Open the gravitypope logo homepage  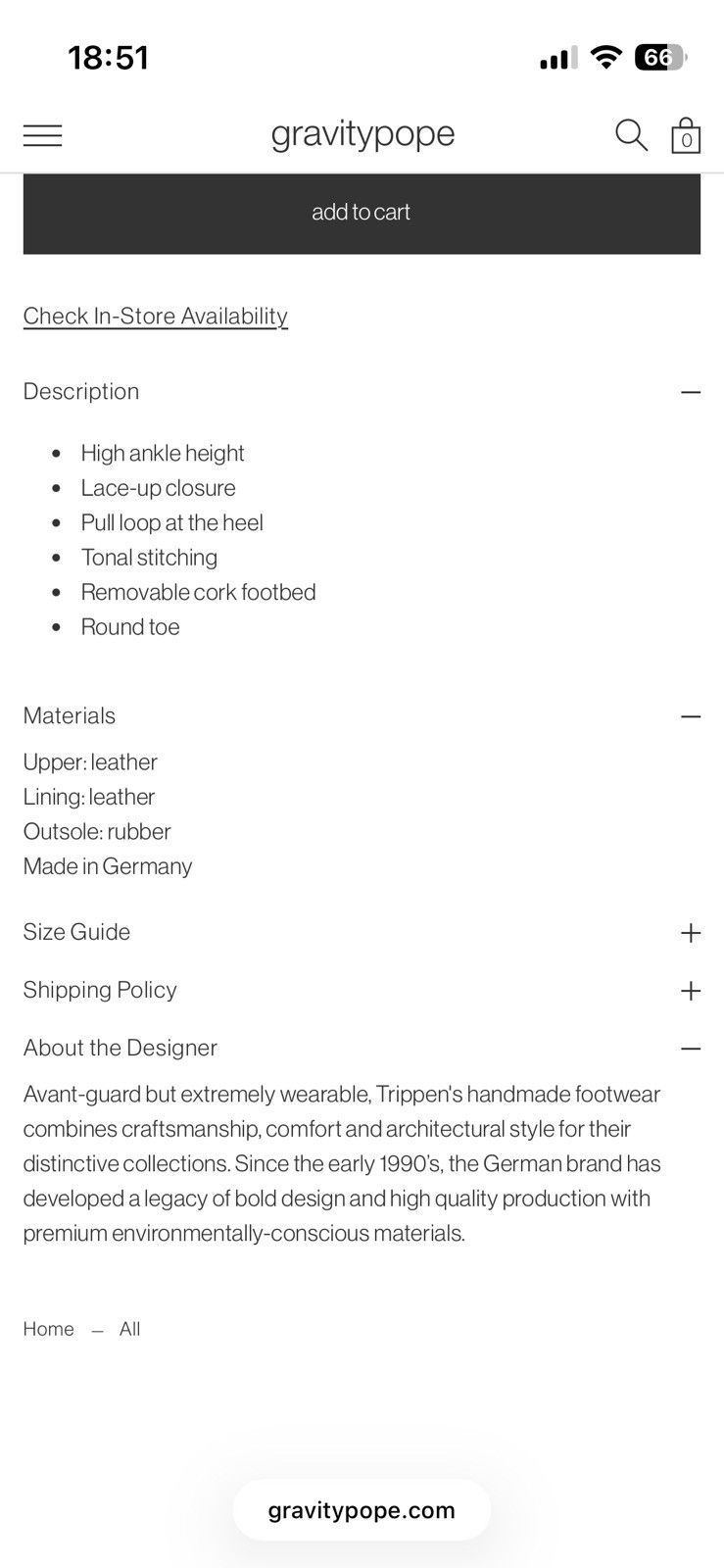(362, 134)
